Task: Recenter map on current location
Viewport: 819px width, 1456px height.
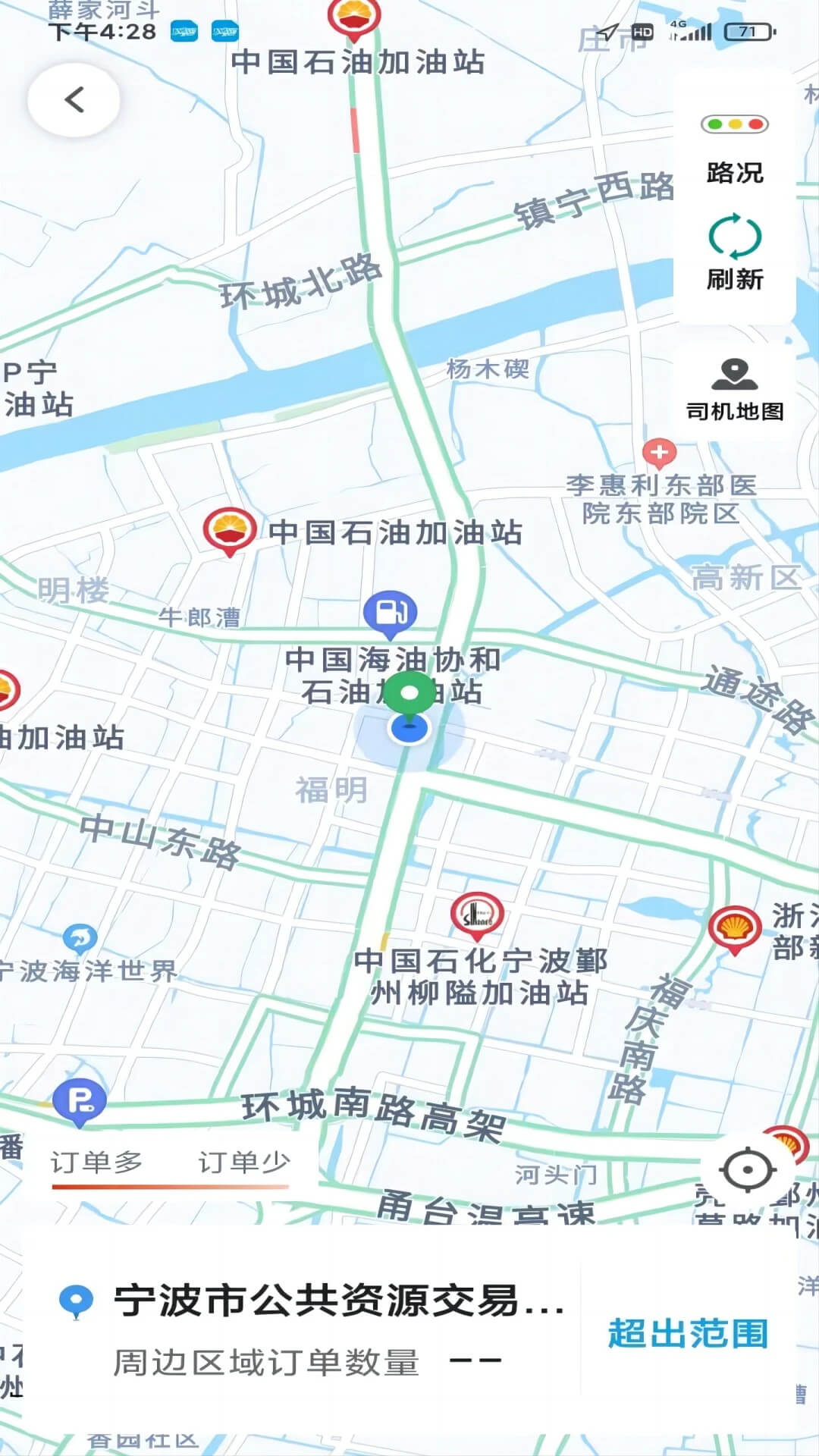Action: [x=748, y=1169]
